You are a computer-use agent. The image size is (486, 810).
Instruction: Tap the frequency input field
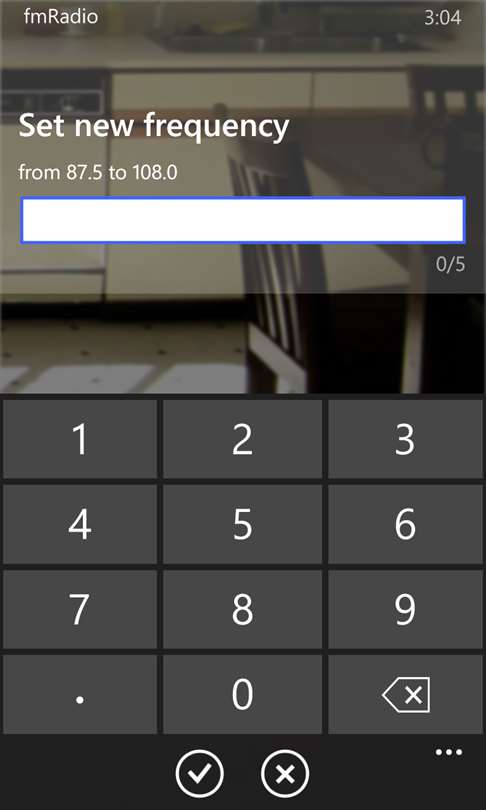pos(243,220)
